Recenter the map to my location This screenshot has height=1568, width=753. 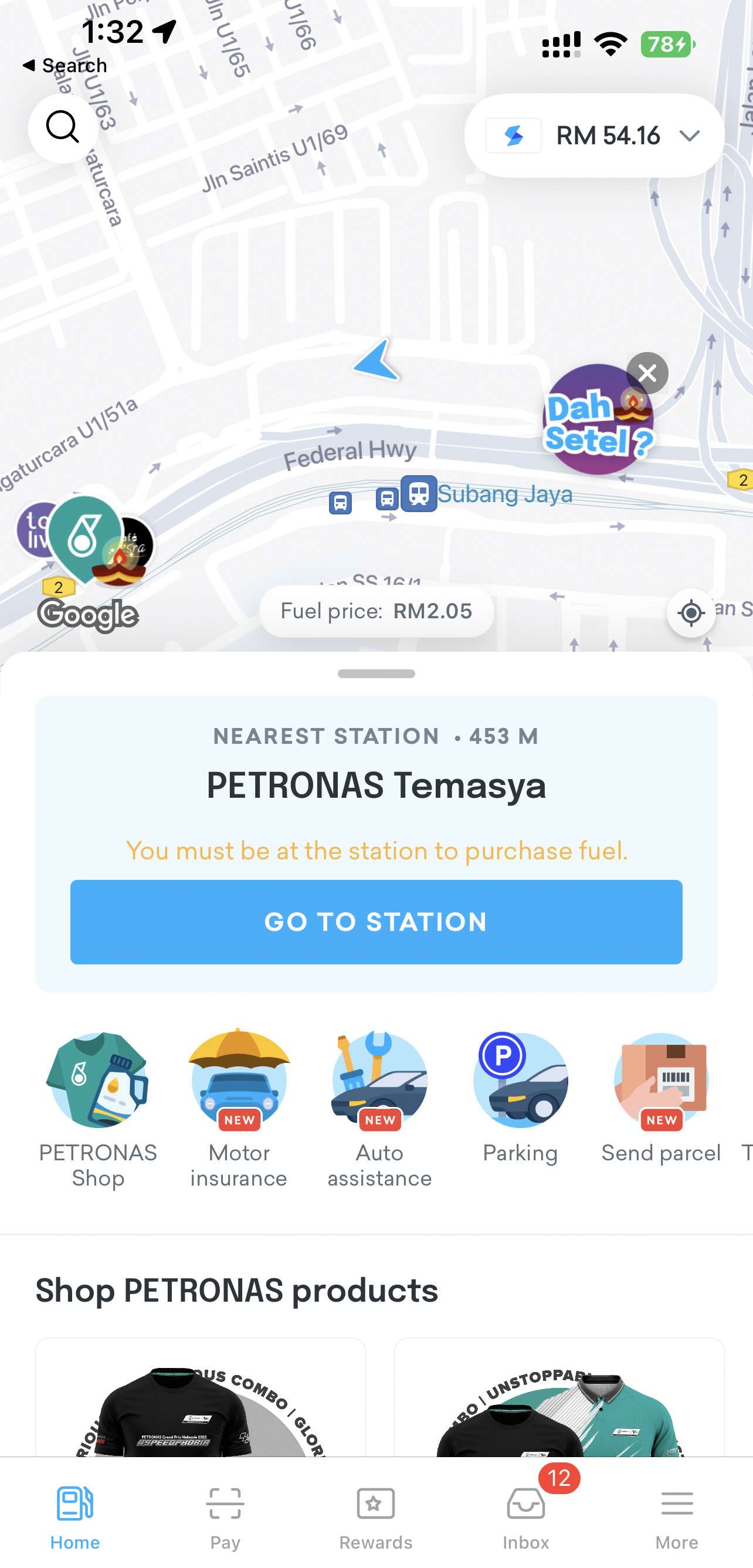click(691, 612)
